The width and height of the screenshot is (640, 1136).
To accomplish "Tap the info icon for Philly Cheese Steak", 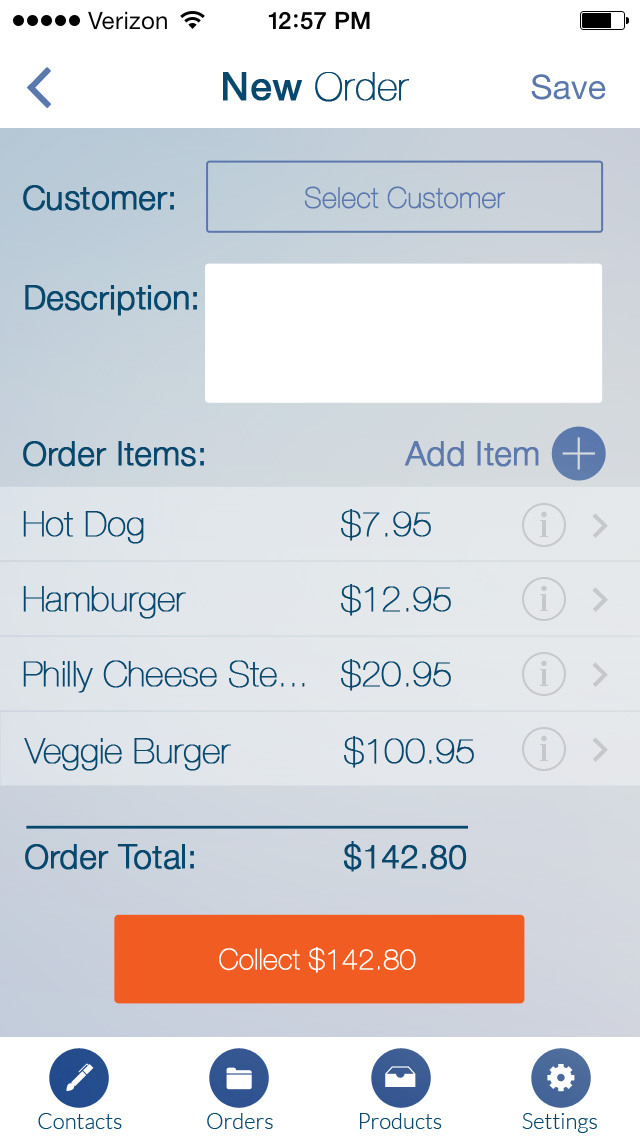I will [544, 675].
